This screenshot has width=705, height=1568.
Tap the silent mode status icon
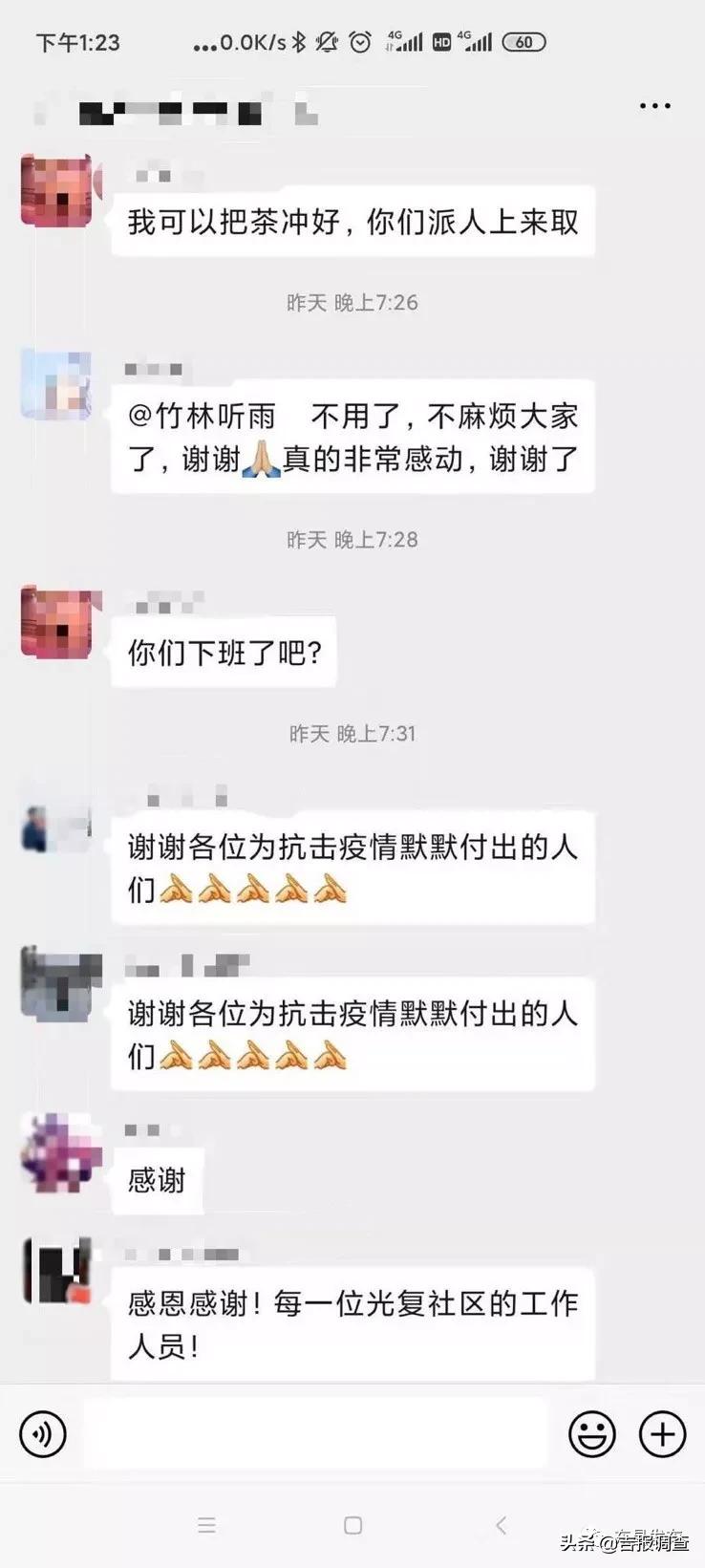[x=329, y=40]
